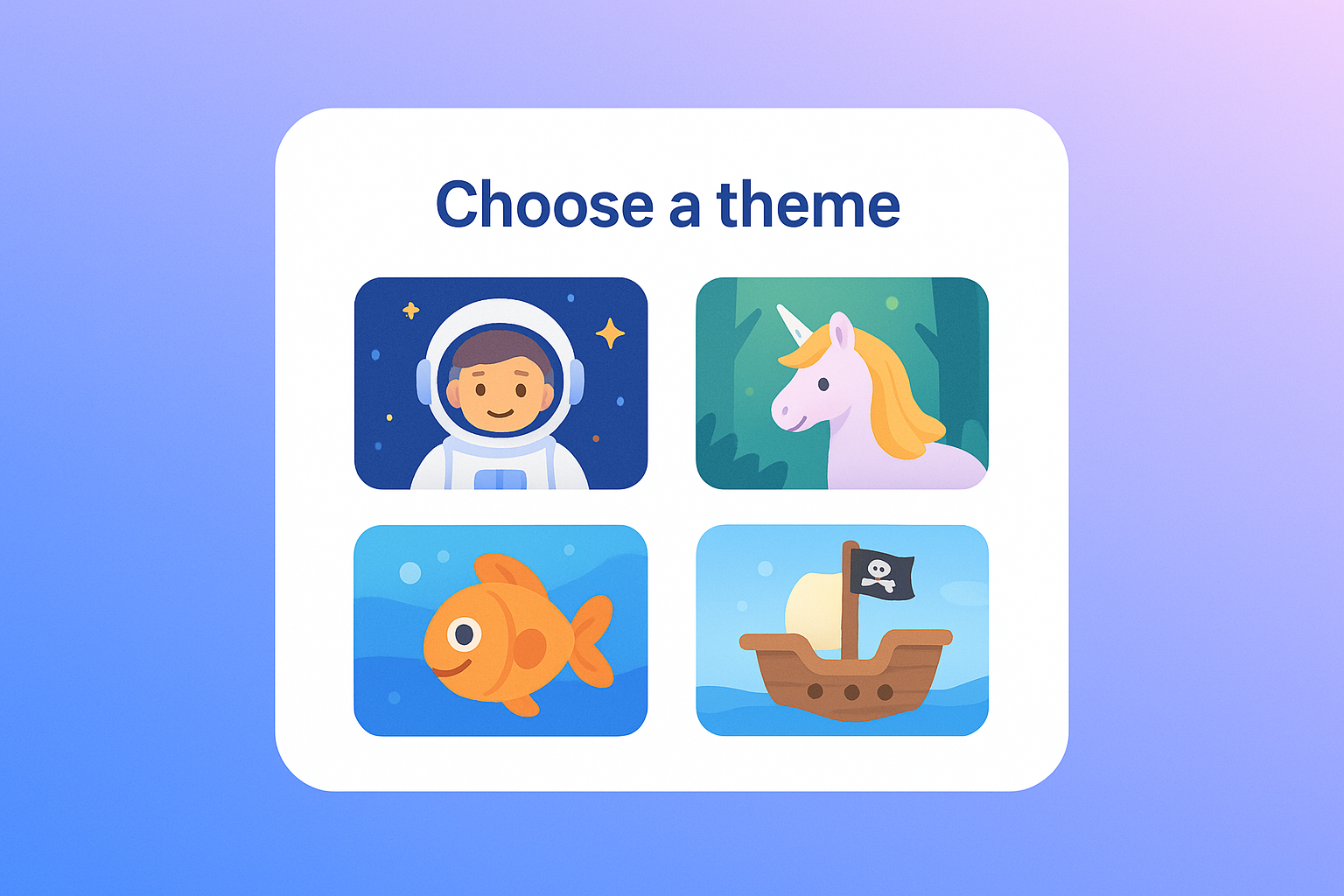Choose the unicorn forest theme
The height and width of the screenshot is (896, 1344).
click(842, 383)
